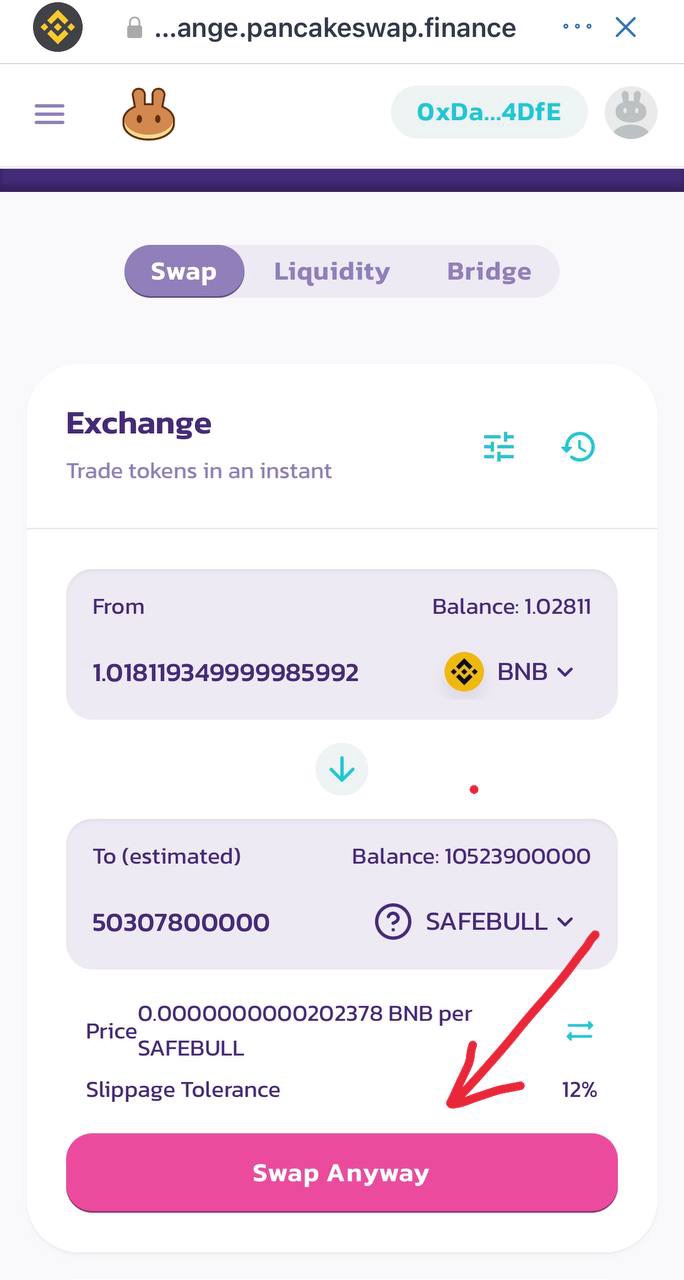Switch to the Bridge tab
Viewport: 684px width, 1280px height.
(489, 271)
